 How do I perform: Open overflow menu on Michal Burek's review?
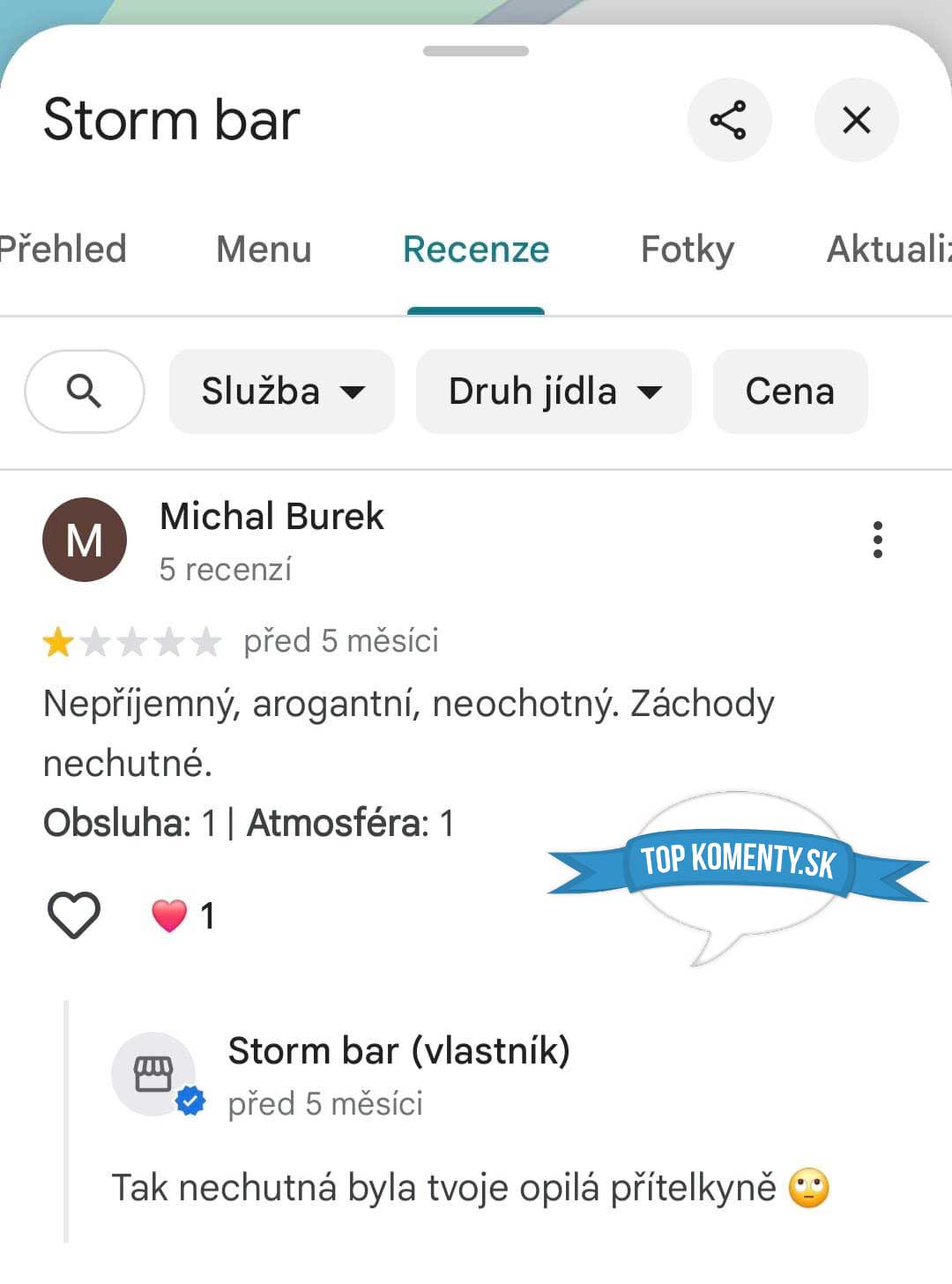(x=877, y=540)
